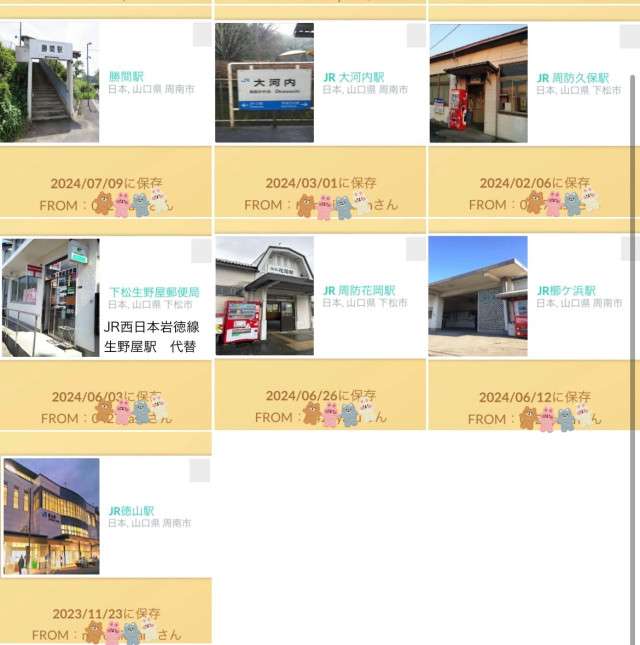Tap the JR 周防花岡駅 title link

pyautogui.click(x=359, y=291)
